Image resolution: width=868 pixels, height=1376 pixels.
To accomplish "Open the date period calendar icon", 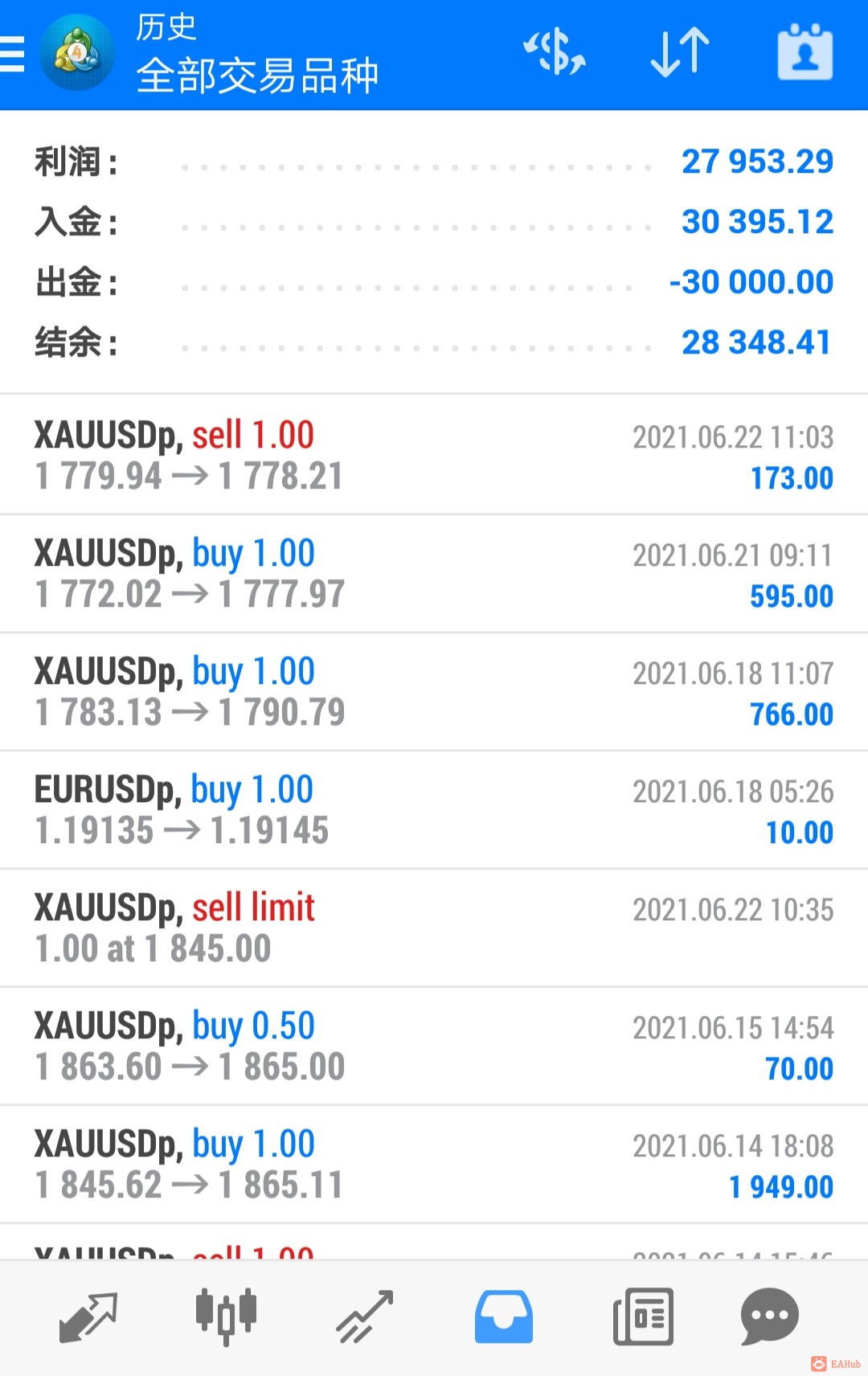I will pos(805,53).
